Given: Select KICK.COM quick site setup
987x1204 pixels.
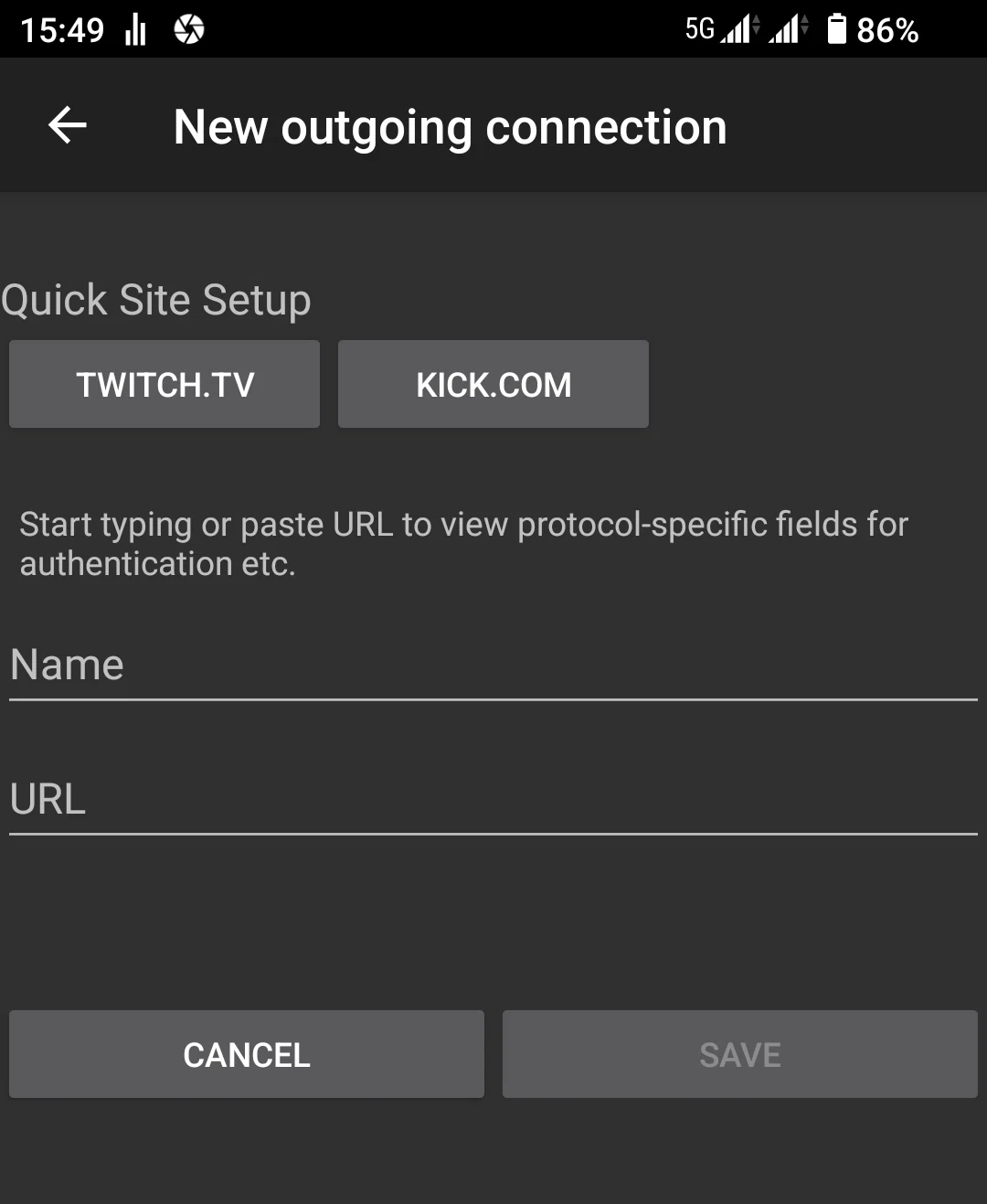Looking at the screenshot, I should coord(493,384).
